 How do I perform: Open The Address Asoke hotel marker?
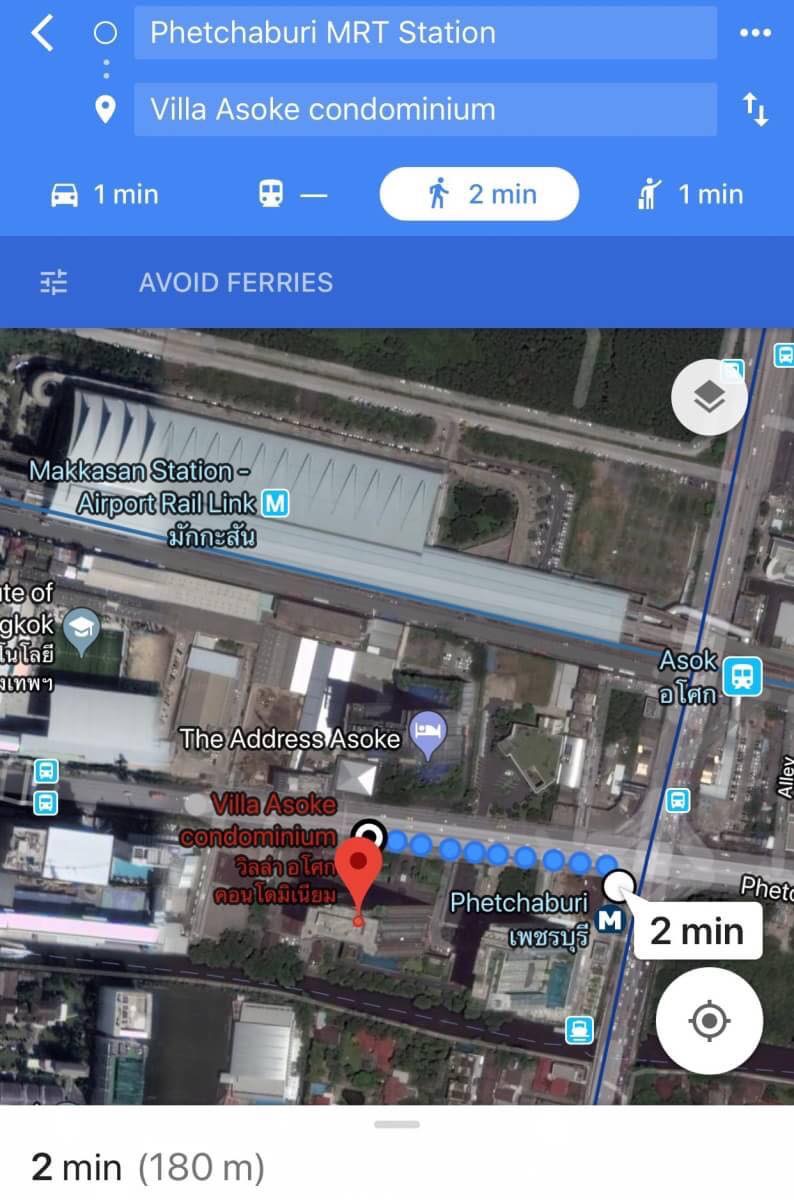tap(429, 726)
